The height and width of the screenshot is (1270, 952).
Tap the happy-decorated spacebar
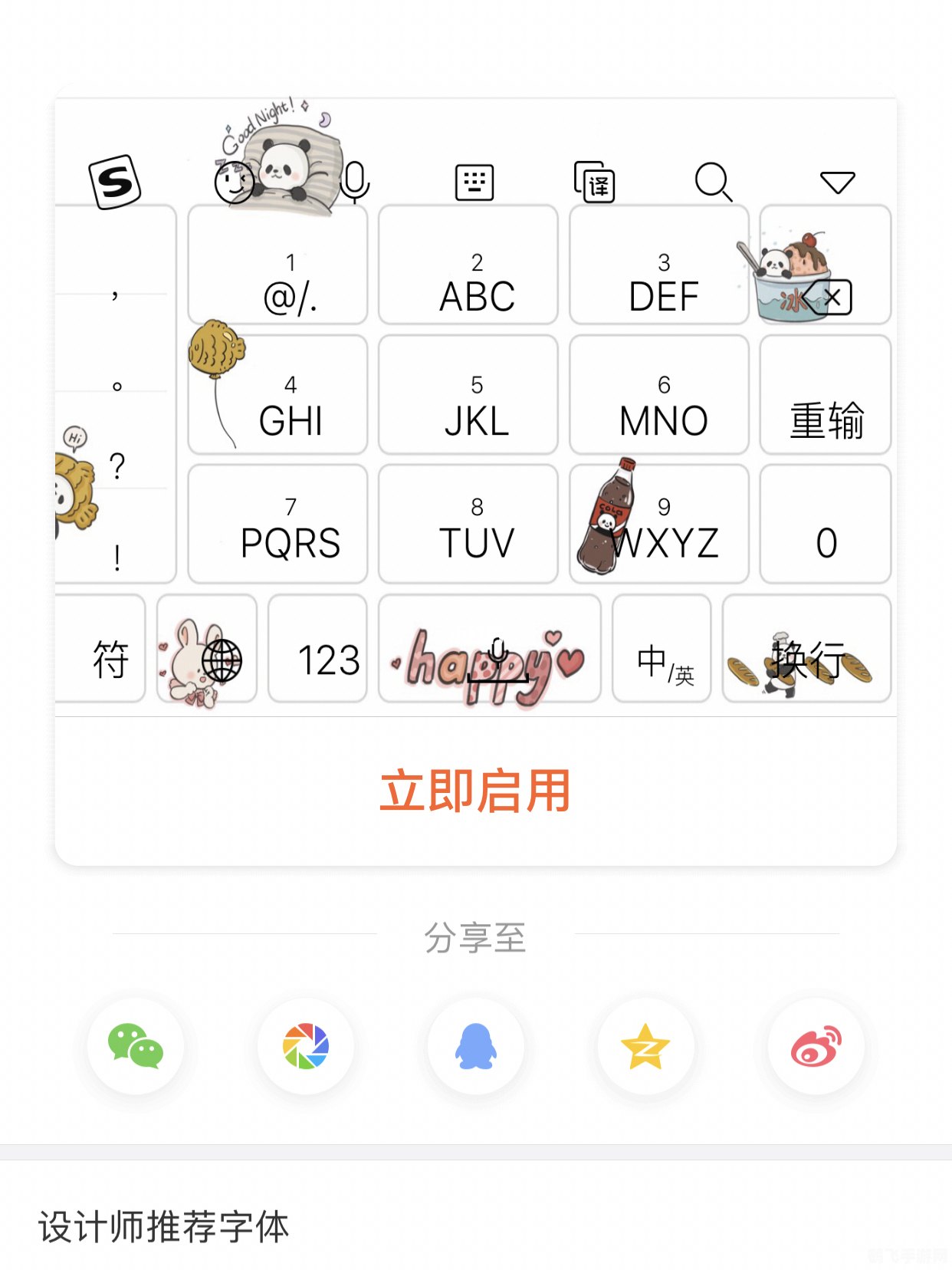(491, 658)
